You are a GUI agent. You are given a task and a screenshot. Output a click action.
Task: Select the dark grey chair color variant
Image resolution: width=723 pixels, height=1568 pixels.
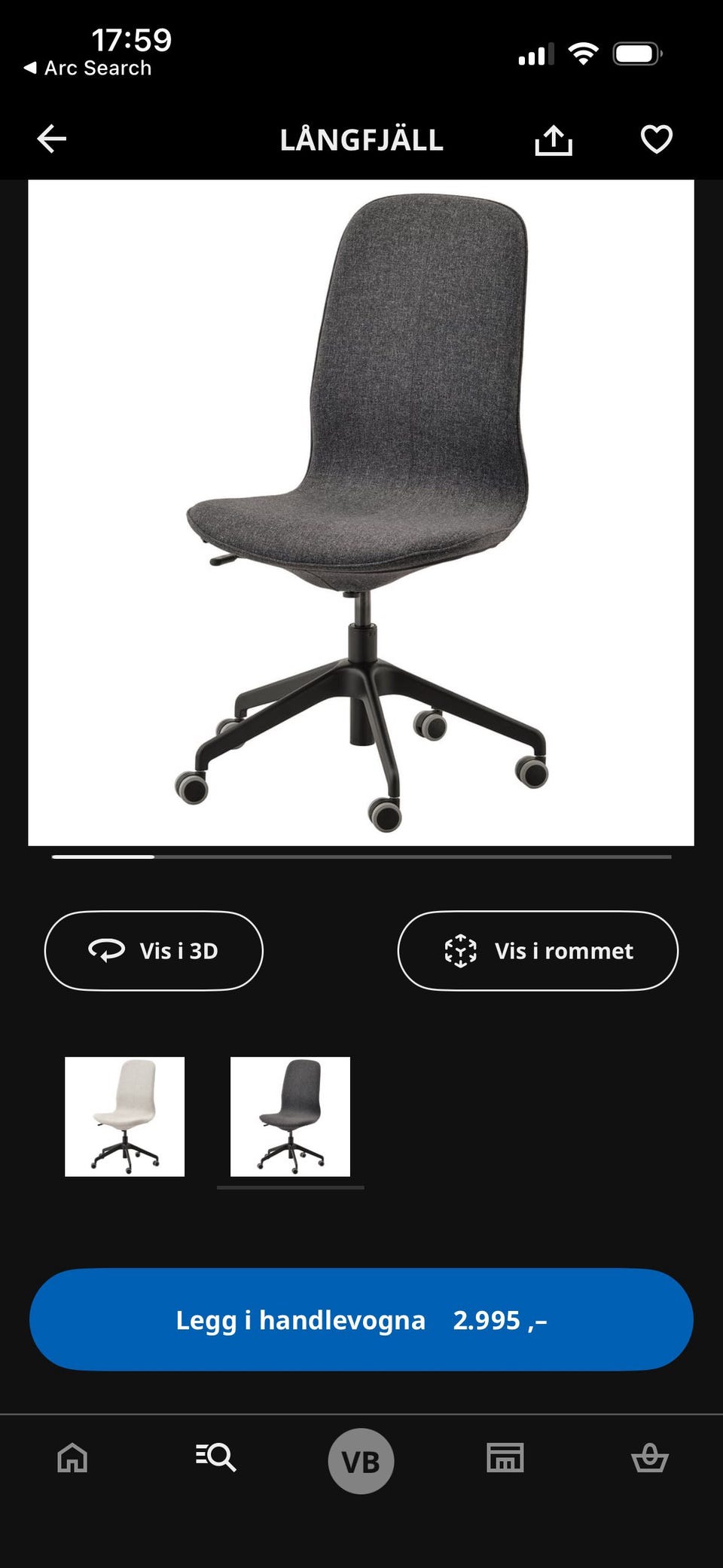pos(290,1117)
